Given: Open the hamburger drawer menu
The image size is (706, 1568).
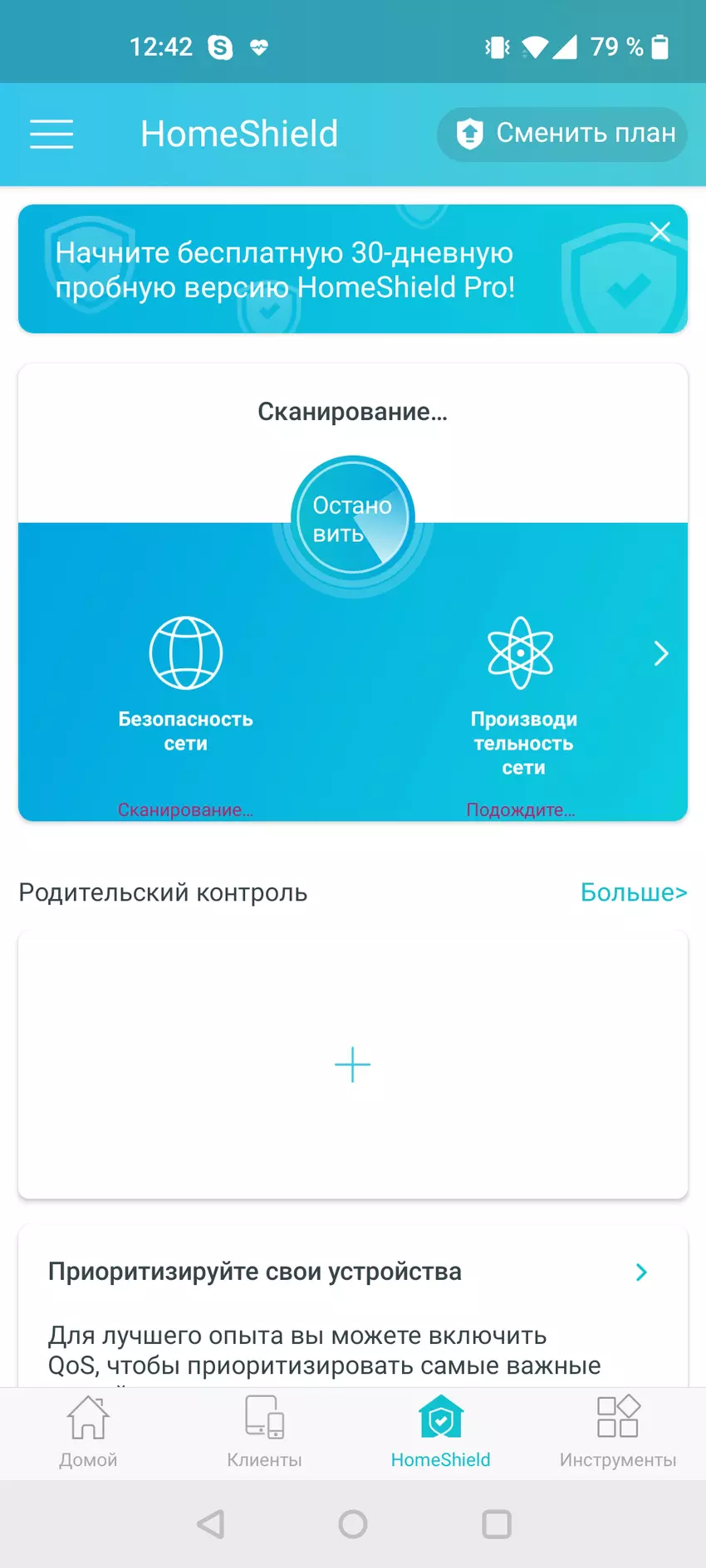Looking at the screenshot, I should pos(51,134).
